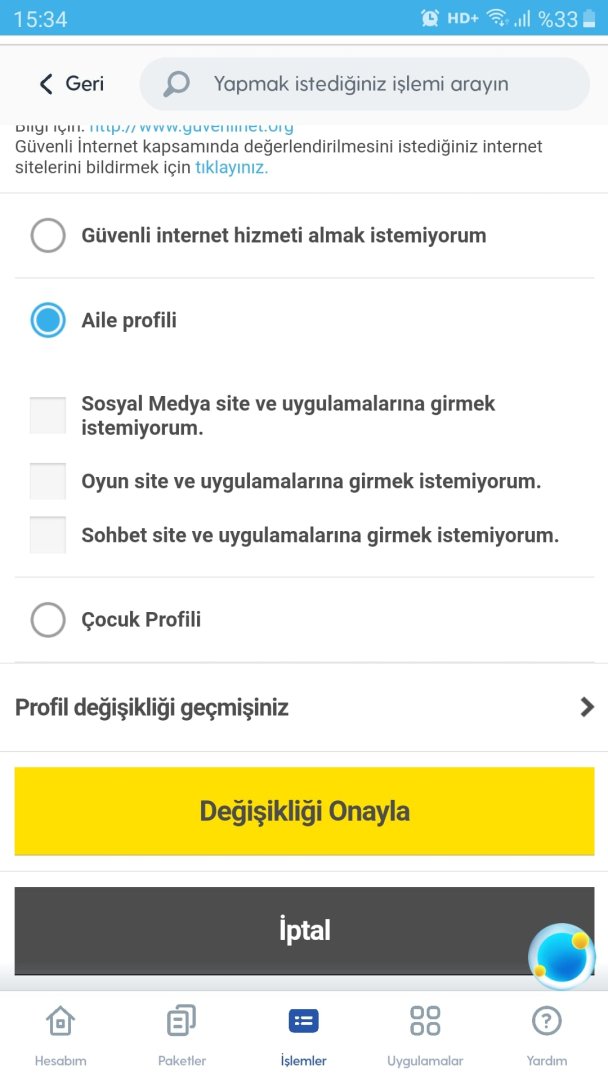The width and height of the screenshot is (608, 1080).
Task: Check the Sohbet site blocking checkbox
Action: click(48, 535)
